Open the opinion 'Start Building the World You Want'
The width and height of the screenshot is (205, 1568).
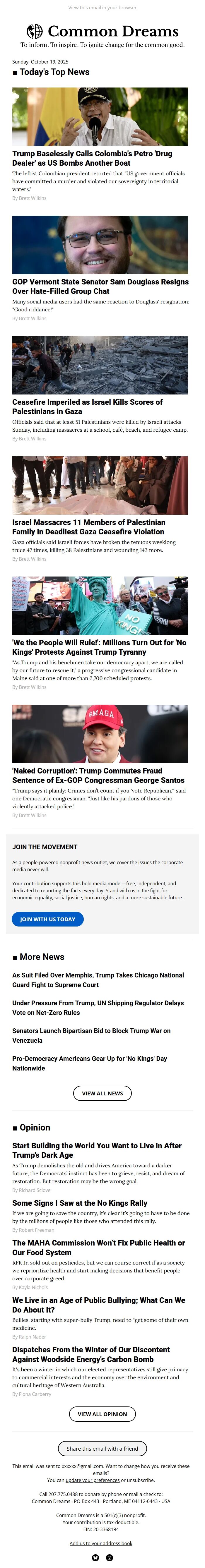97,1150
